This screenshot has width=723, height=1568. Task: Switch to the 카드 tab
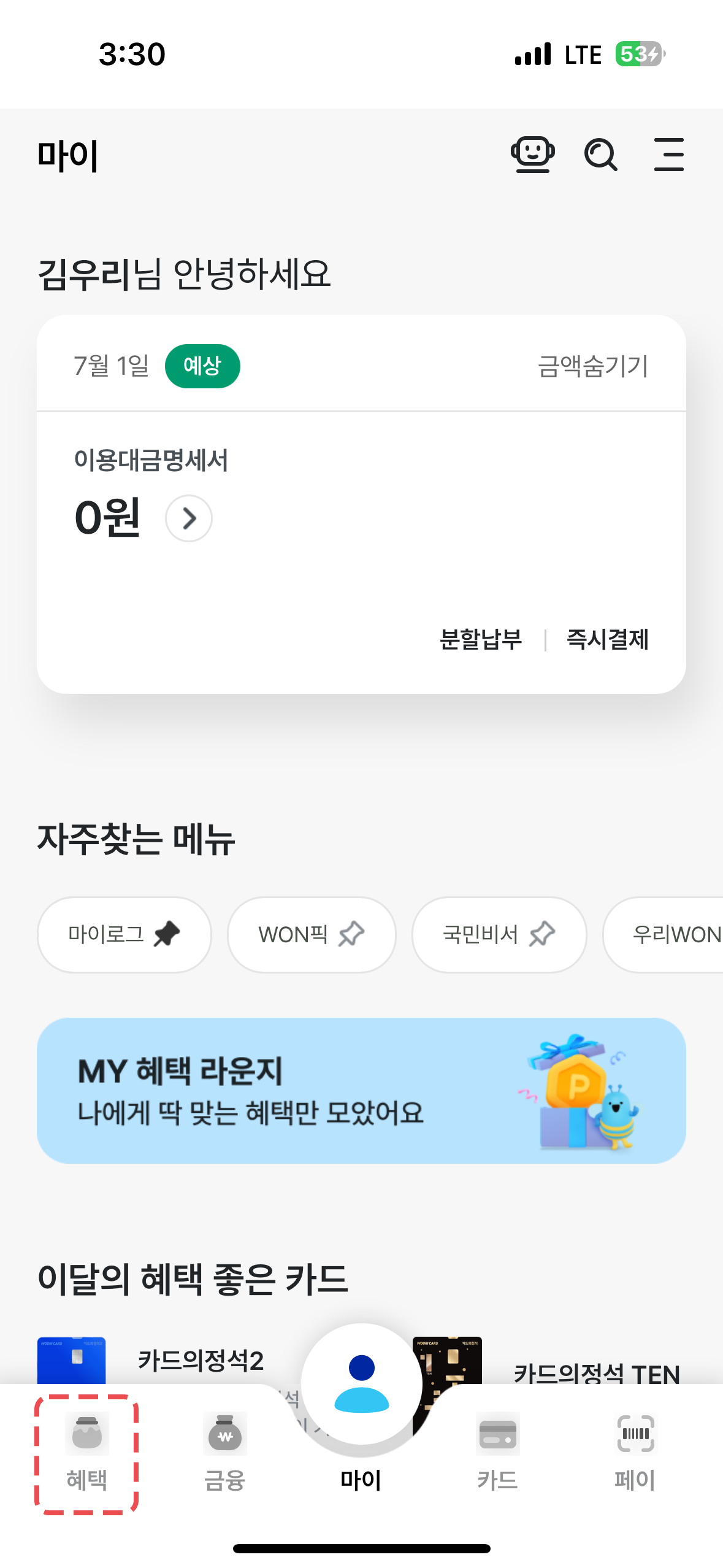click(x=497, y=1453)
